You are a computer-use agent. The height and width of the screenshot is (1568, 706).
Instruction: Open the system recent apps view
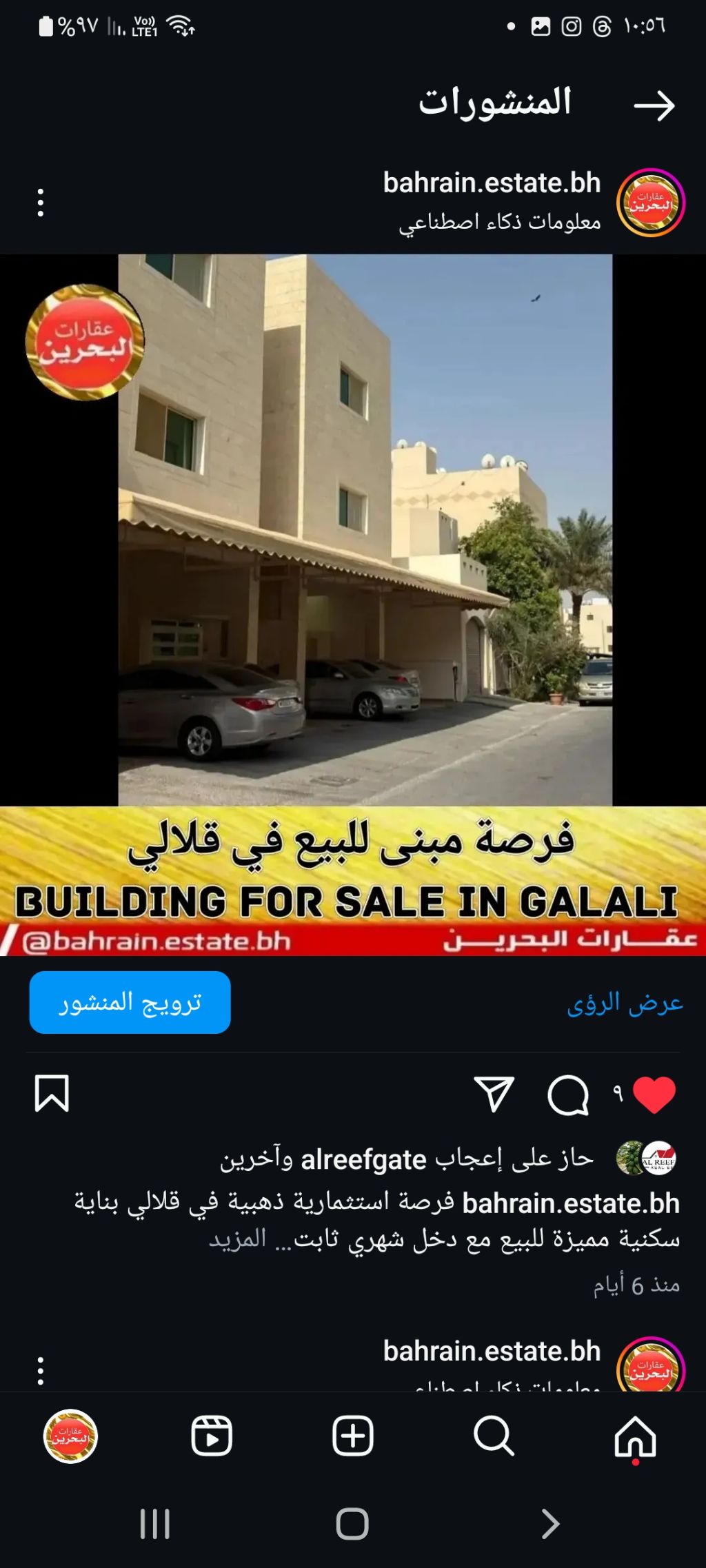point(154,1523)
